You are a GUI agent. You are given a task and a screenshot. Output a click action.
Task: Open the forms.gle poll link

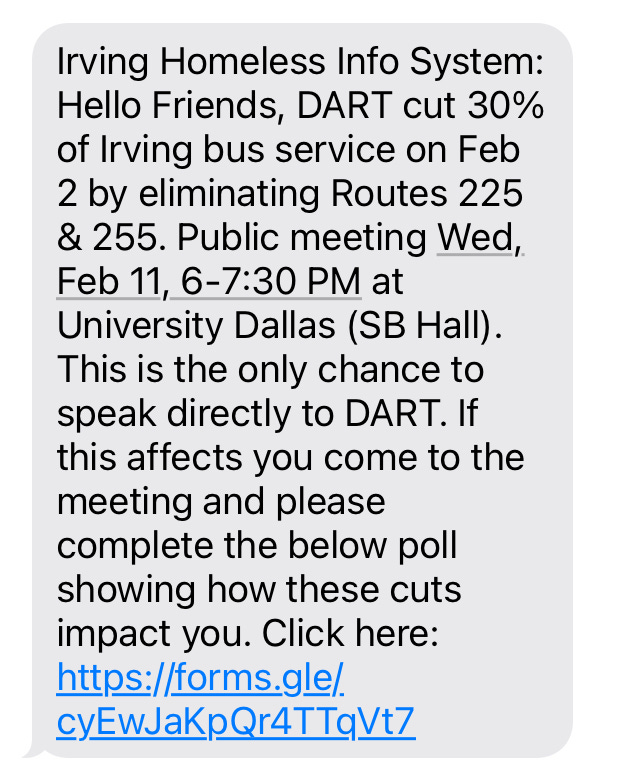(201, 679)
